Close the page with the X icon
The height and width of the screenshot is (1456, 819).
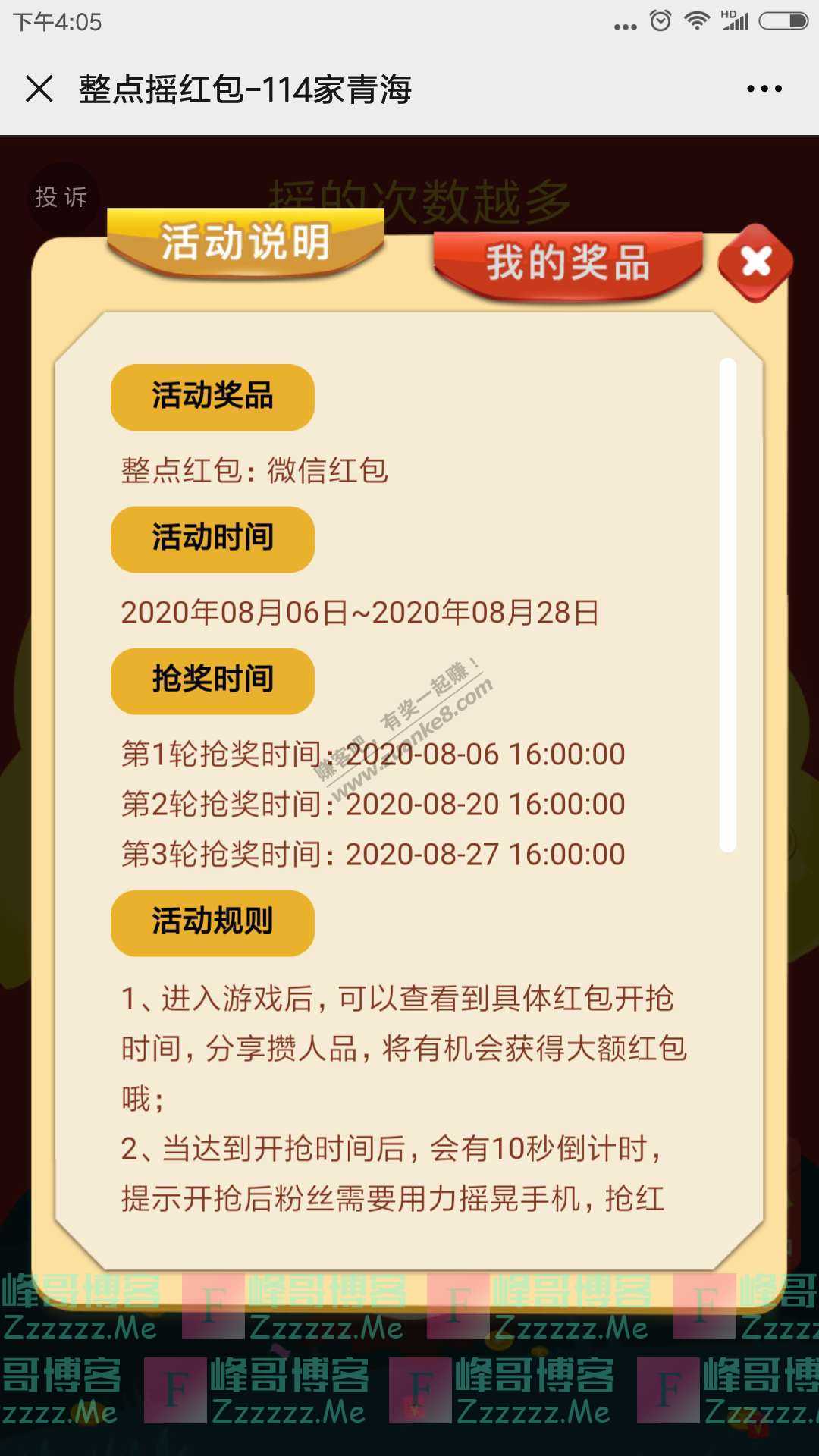pos(42,89)
